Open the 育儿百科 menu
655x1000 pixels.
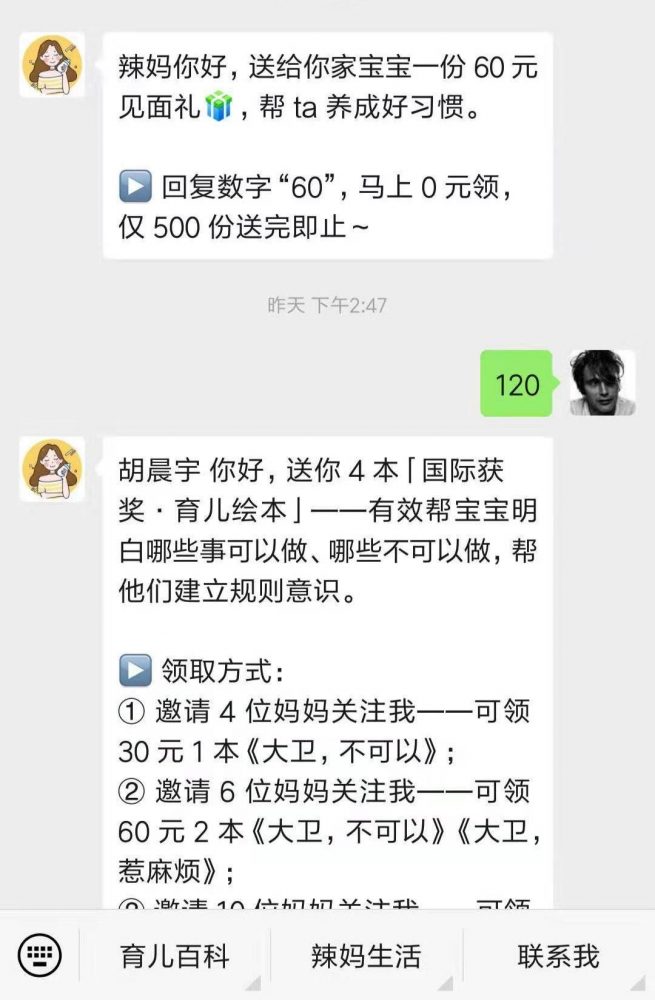pos(175,956)
